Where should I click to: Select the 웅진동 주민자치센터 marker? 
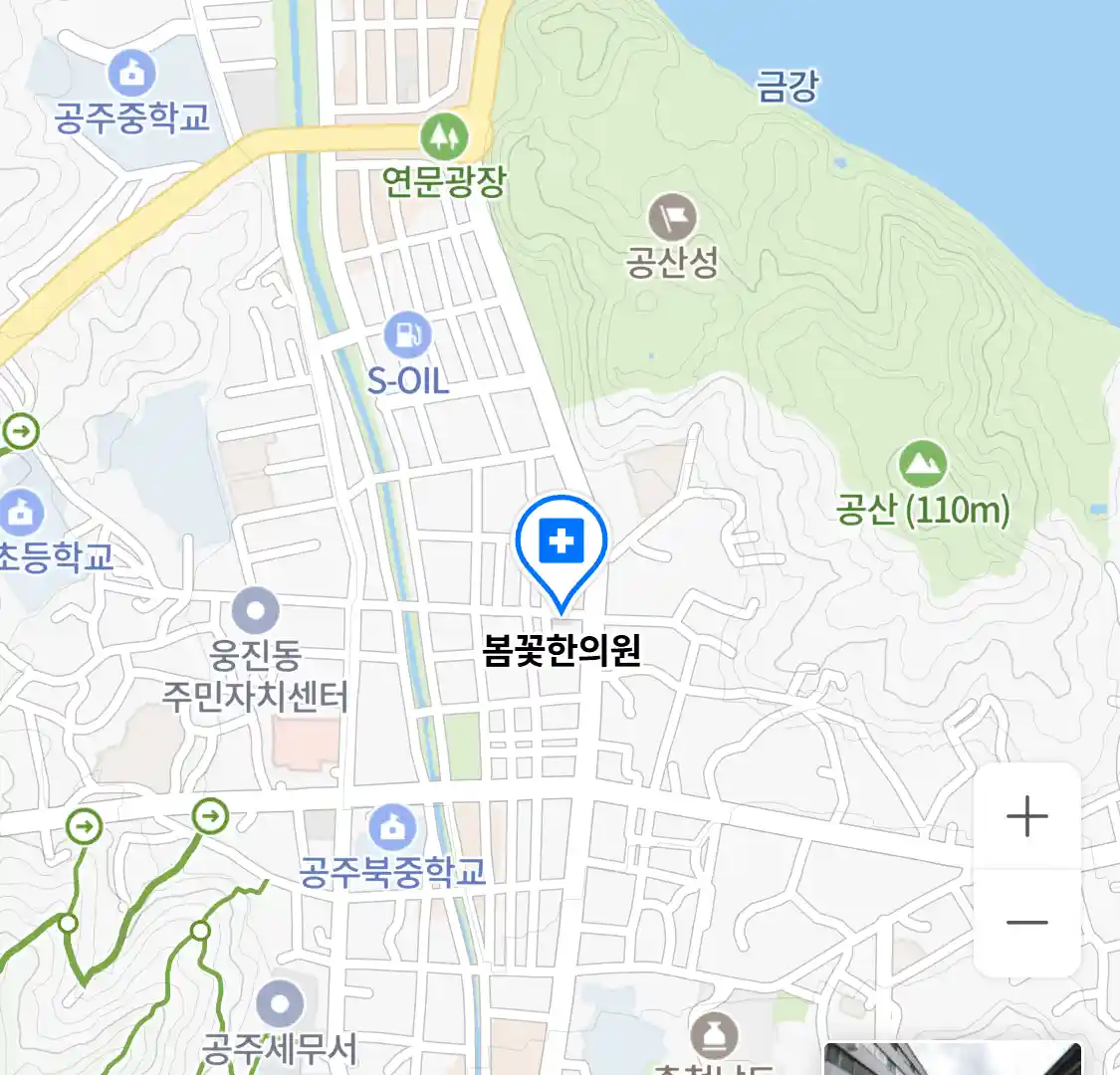pos(256,610)
